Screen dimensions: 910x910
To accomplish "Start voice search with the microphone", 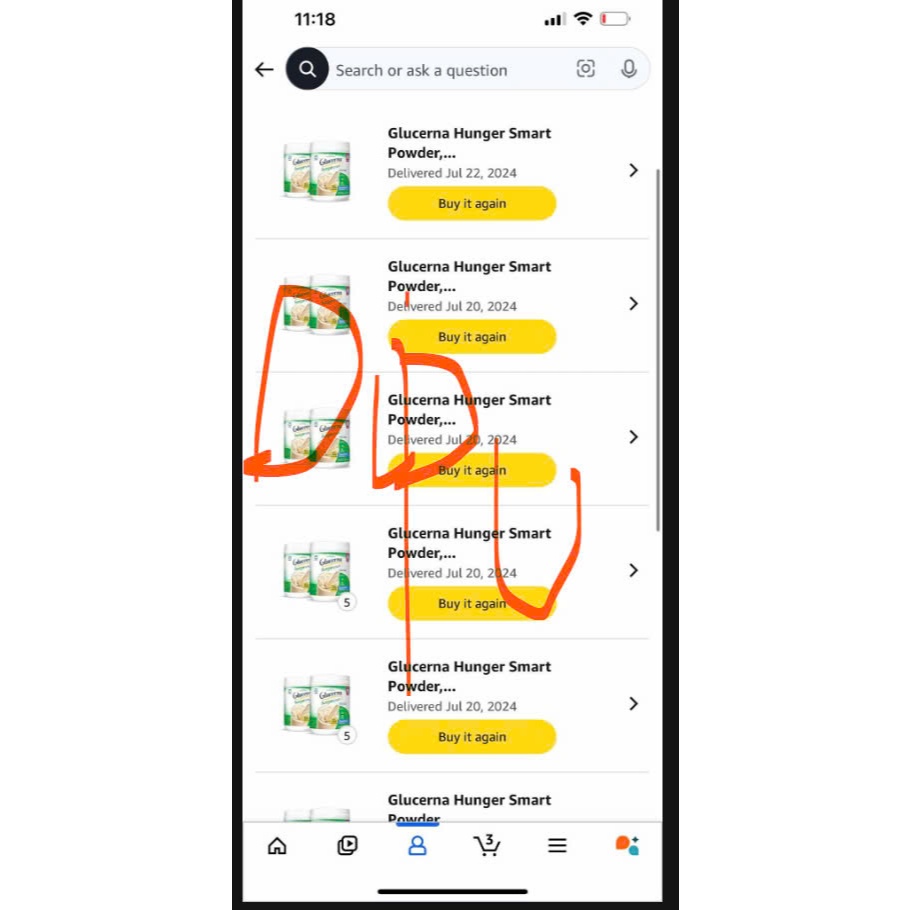I will coord(629,69).
